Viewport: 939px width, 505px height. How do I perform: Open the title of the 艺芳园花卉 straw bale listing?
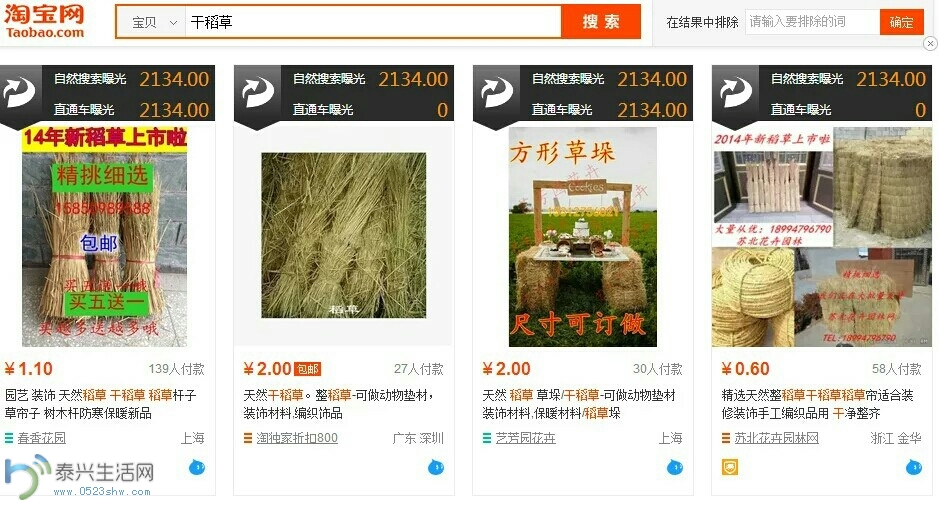(578, 403)
